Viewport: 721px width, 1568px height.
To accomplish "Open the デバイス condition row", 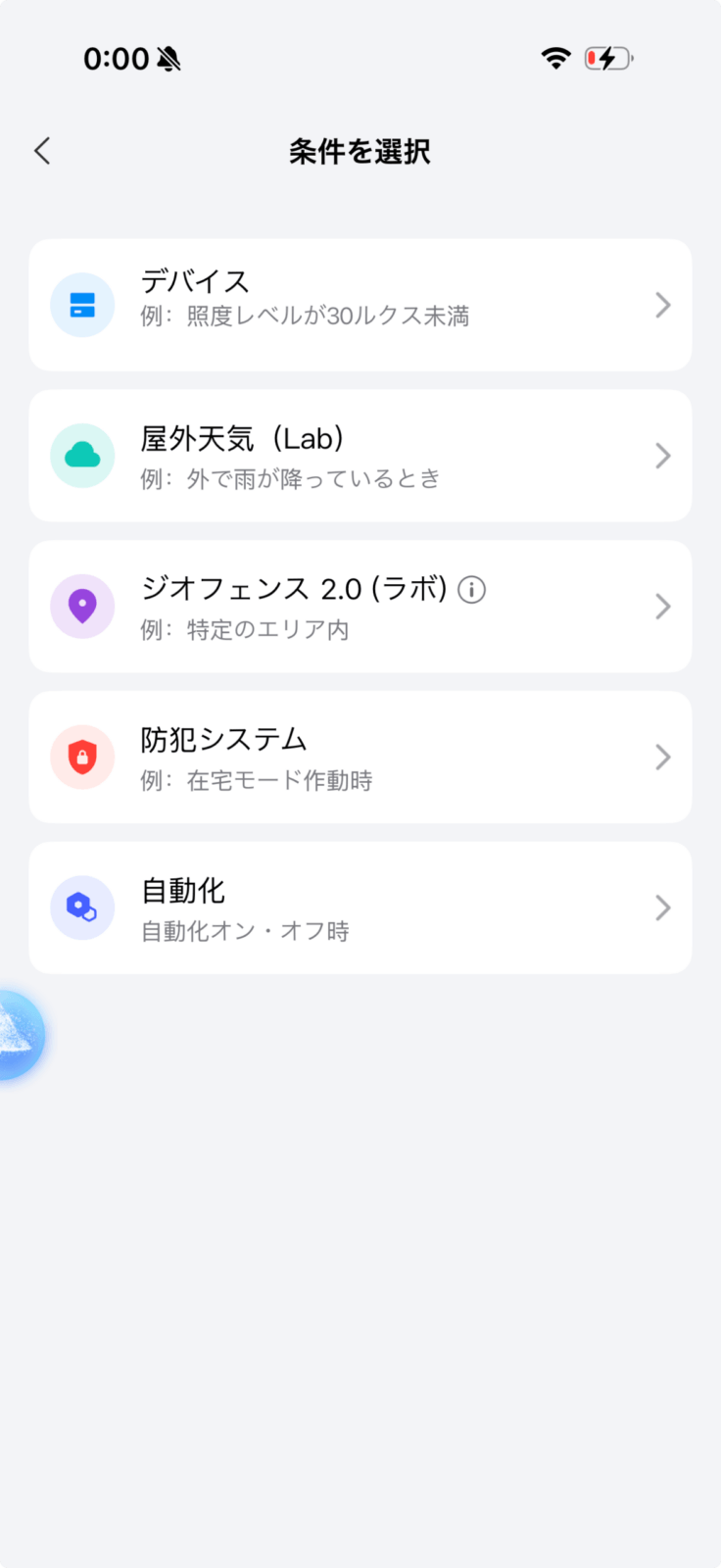I will [360, 305].
